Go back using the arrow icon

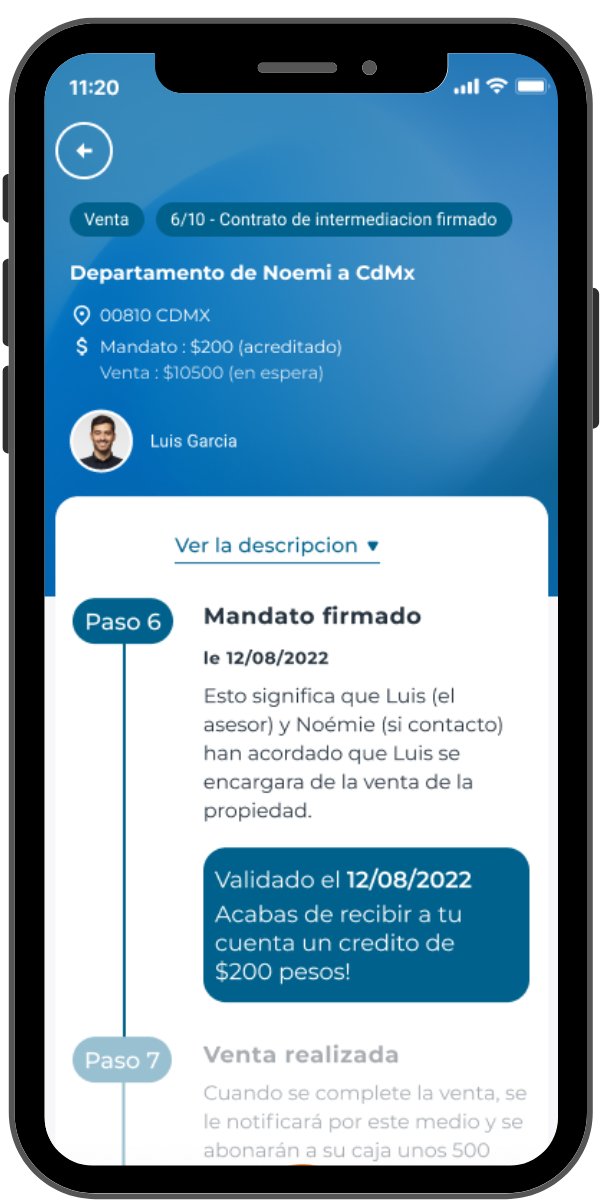(x=84, y=151)
